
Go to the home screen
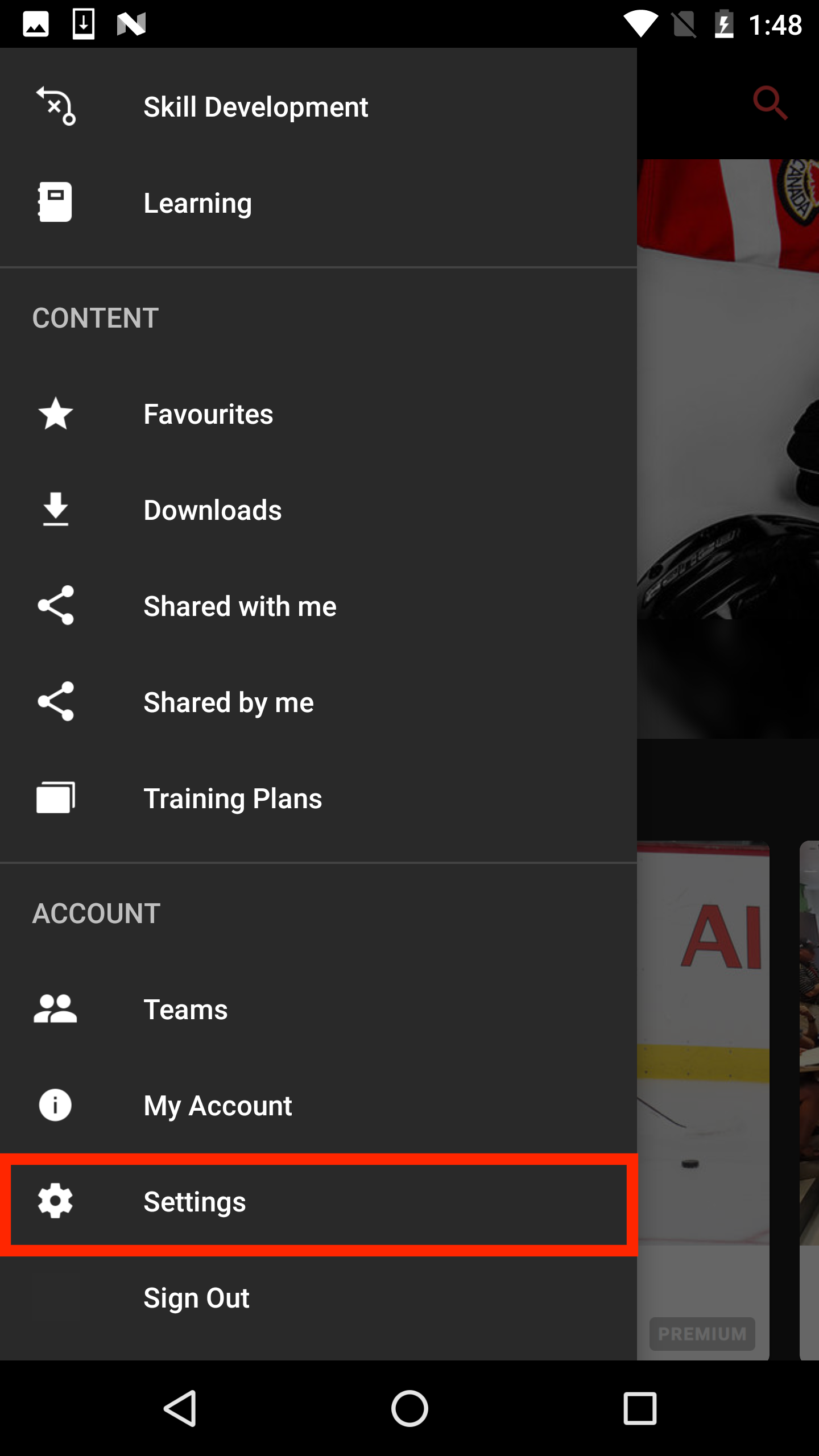pos(409,1409)
